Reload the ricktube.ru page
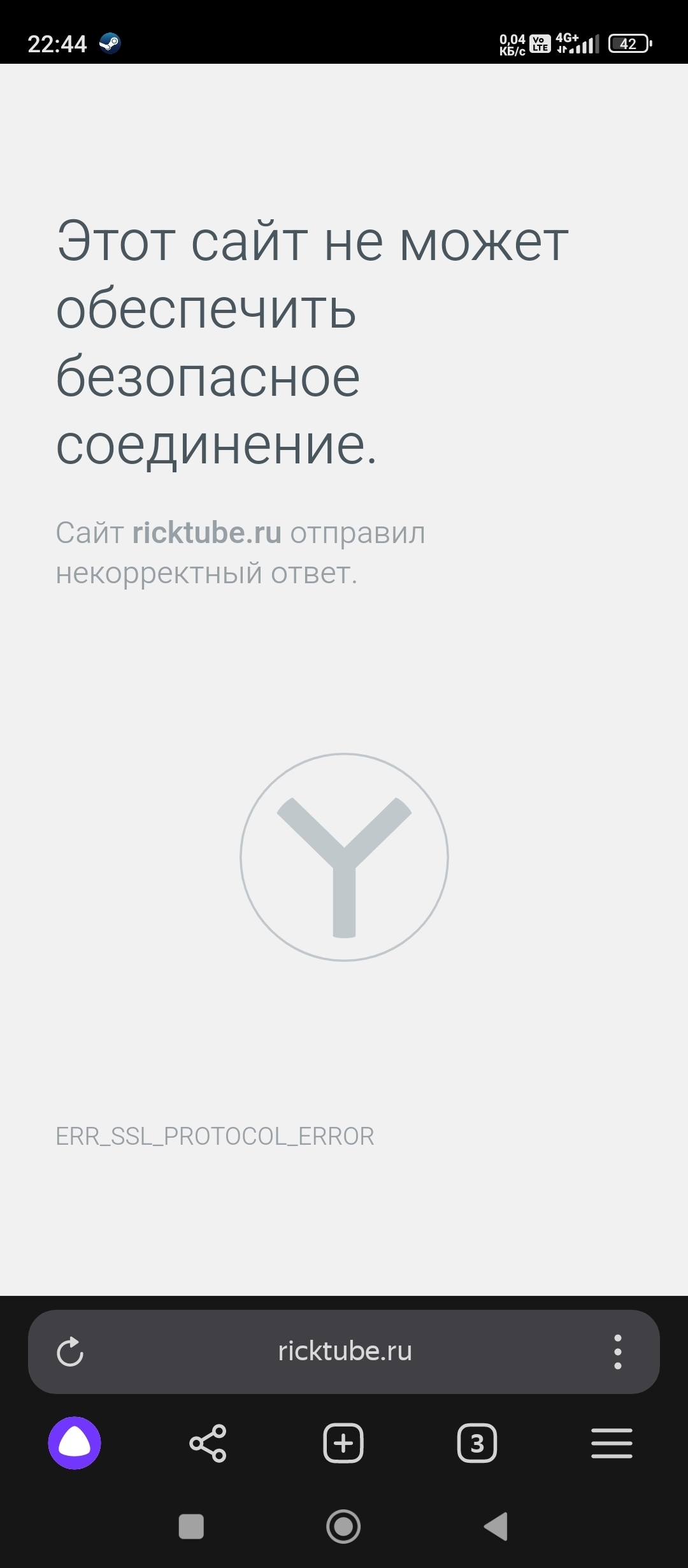This screenshot has height=1568, width=688. pos(70,1351)
